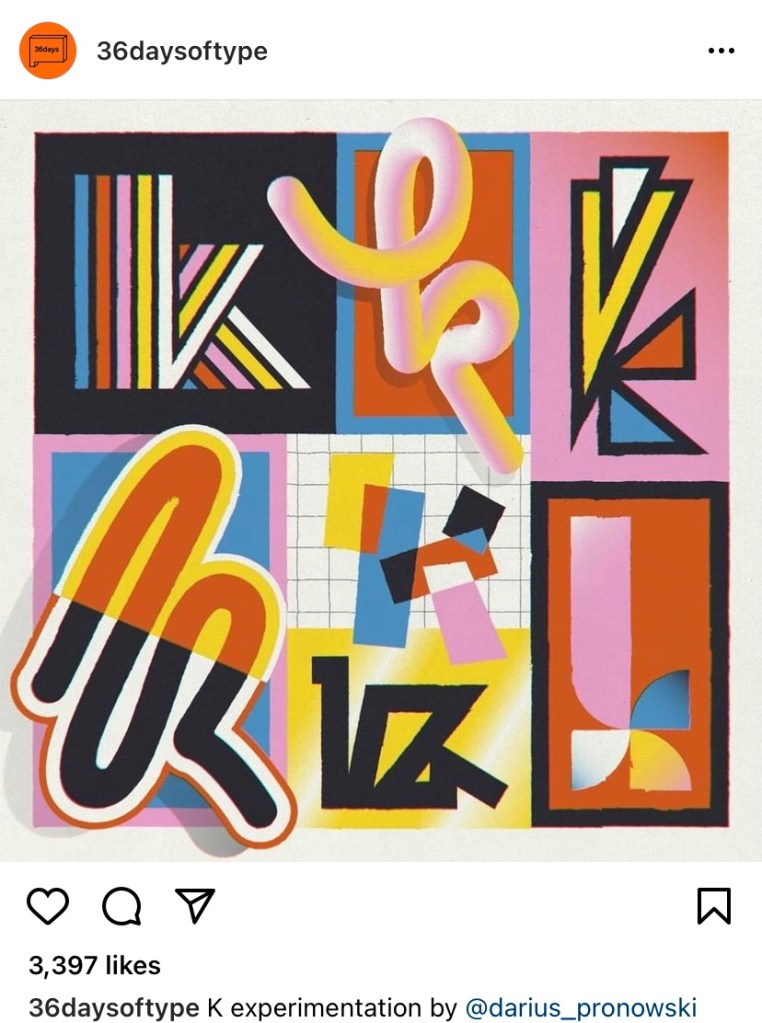
Task: Open the K experimentation artwork post
Action: click(381, 480)
